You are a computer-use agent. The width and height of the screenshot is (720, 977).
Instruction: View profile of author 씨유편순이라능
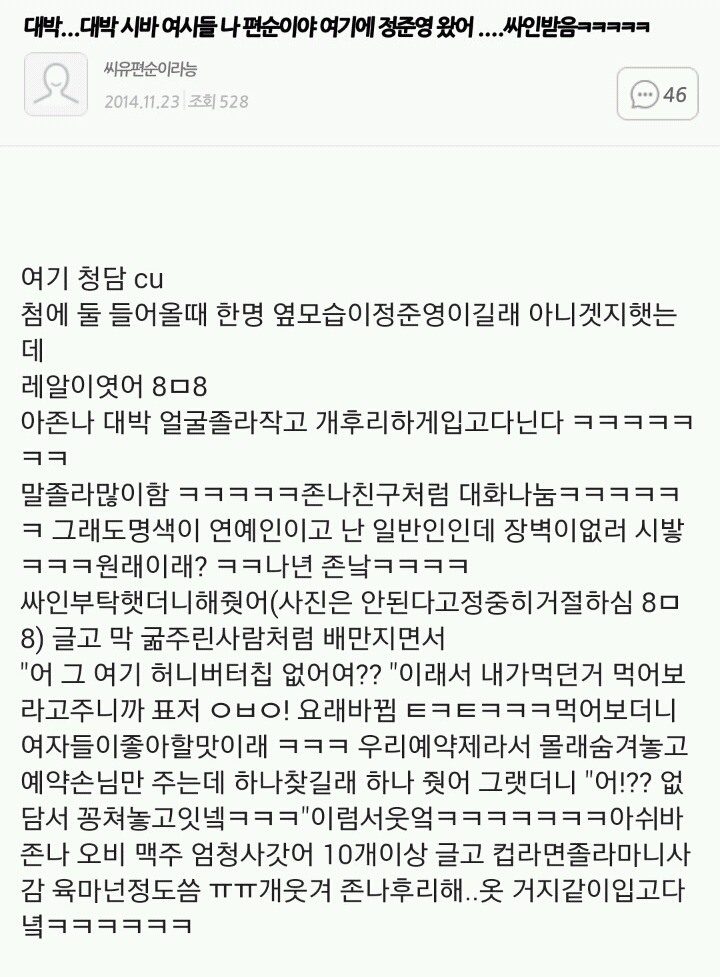pos(150,70)
